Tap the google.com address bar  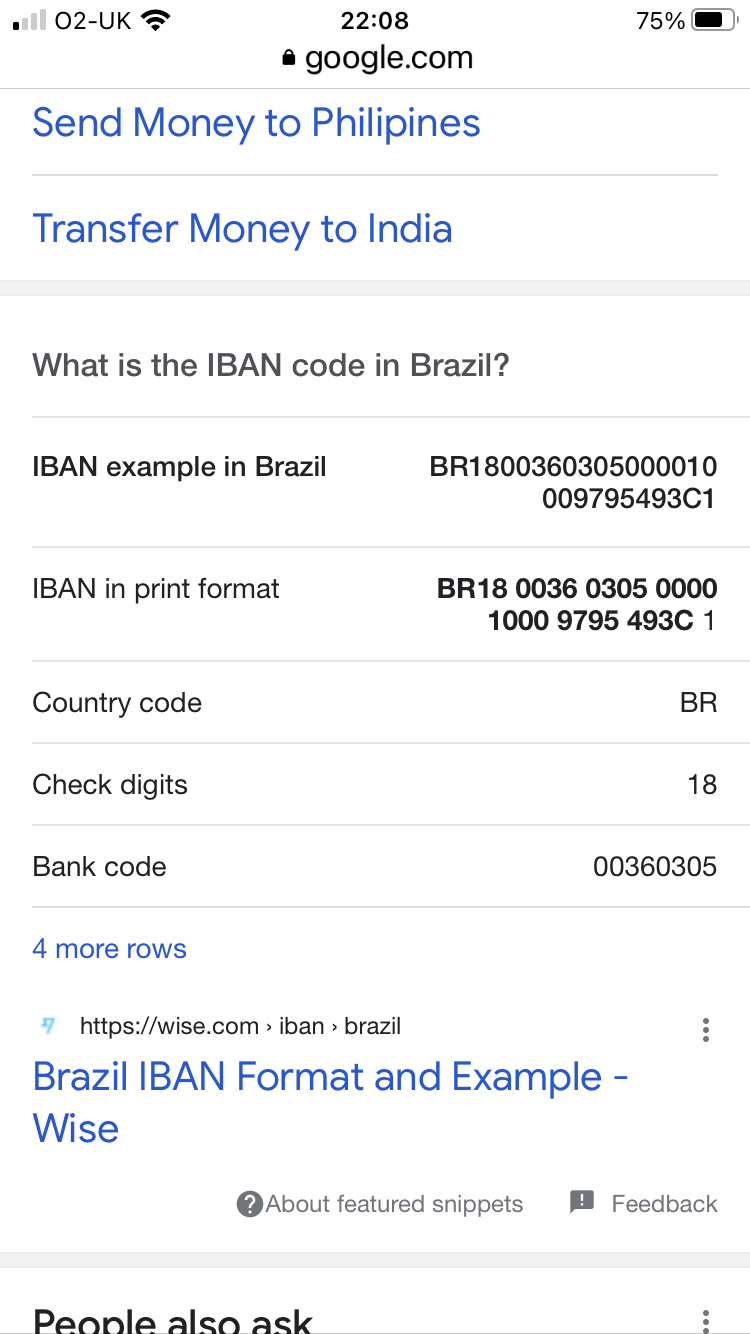coord(376,59)
